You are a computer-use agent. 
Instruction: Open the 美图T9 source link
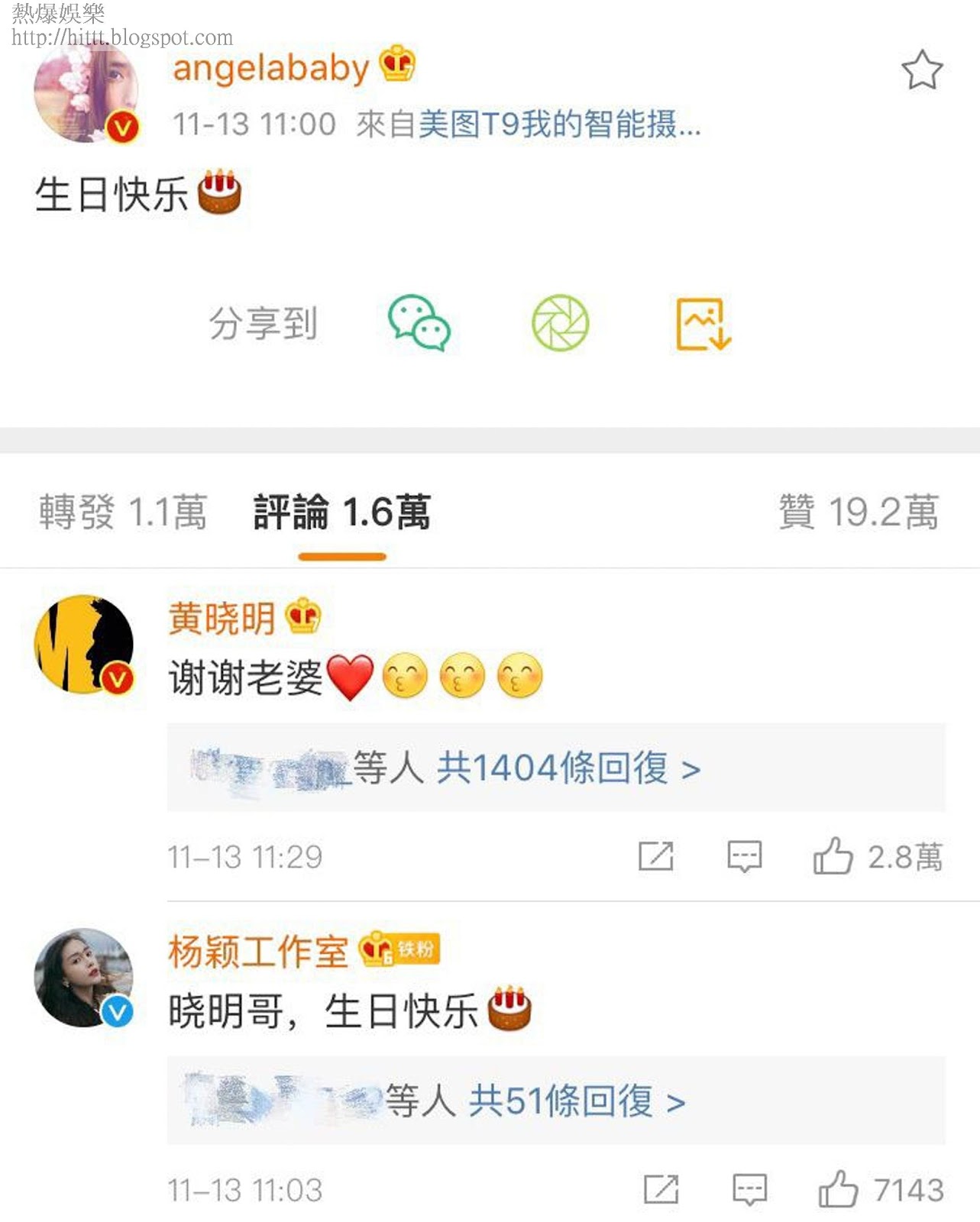(x=559, y=124)
